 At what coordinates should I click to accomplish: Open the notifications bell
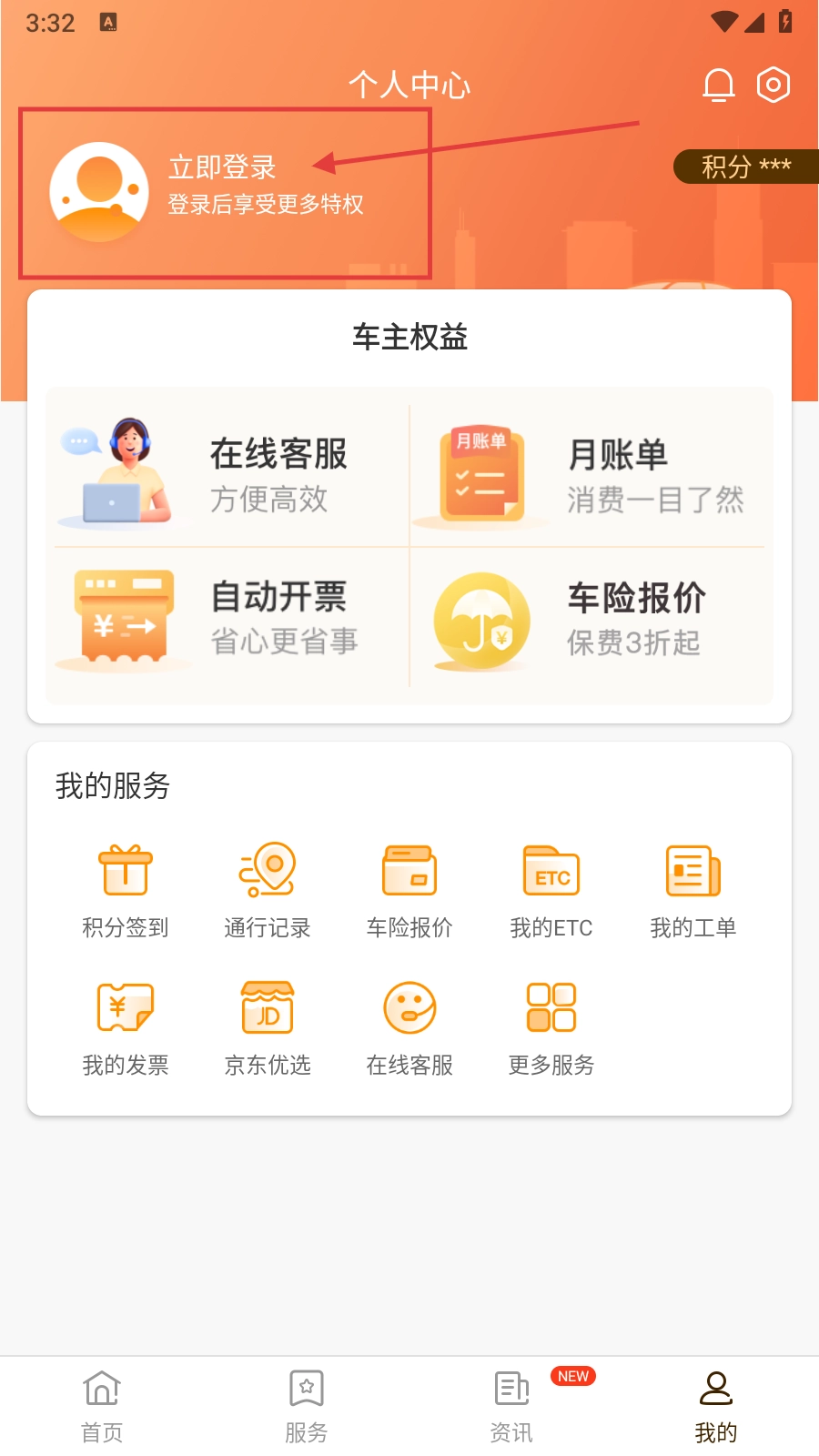(x=718, y=86)
